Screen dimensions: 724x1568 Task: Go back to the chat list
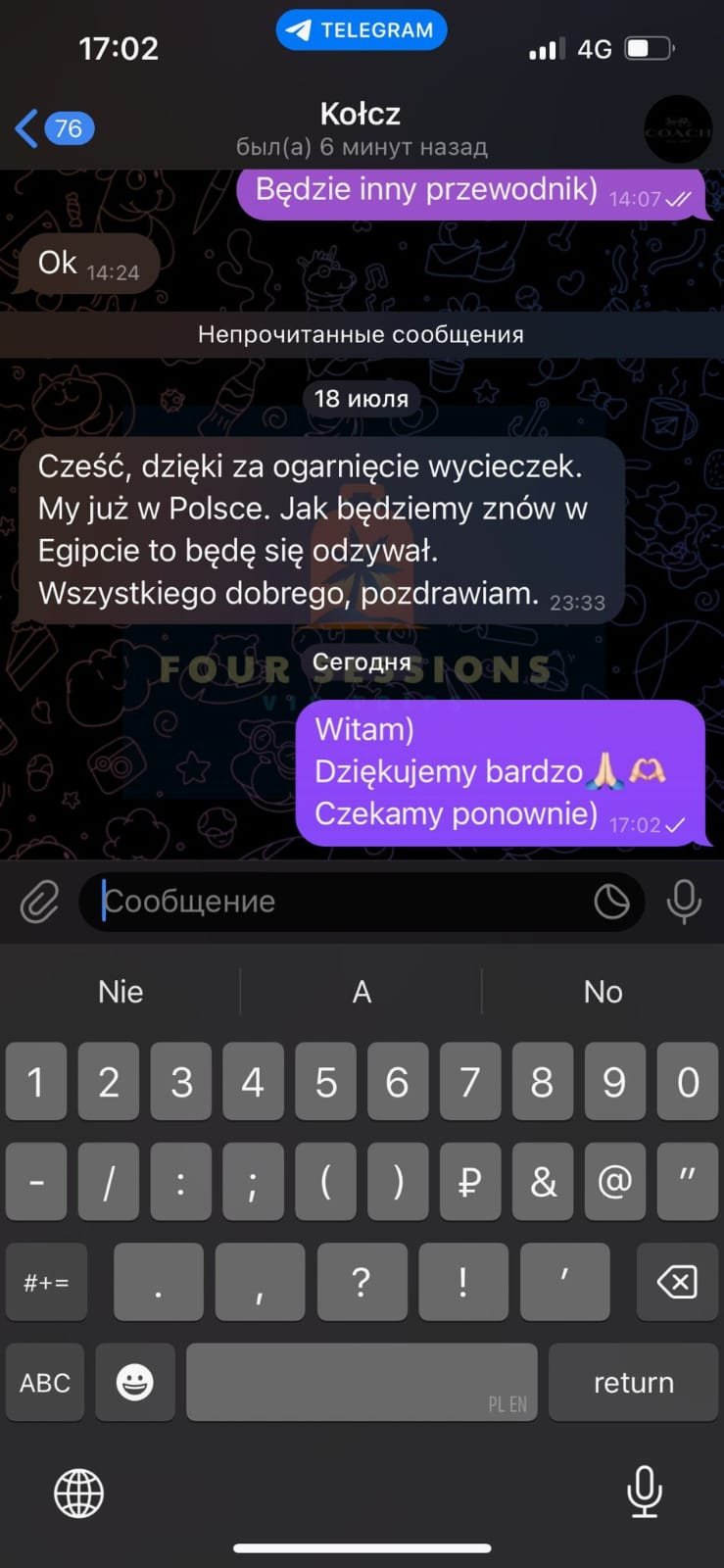(x=53, y=128)
